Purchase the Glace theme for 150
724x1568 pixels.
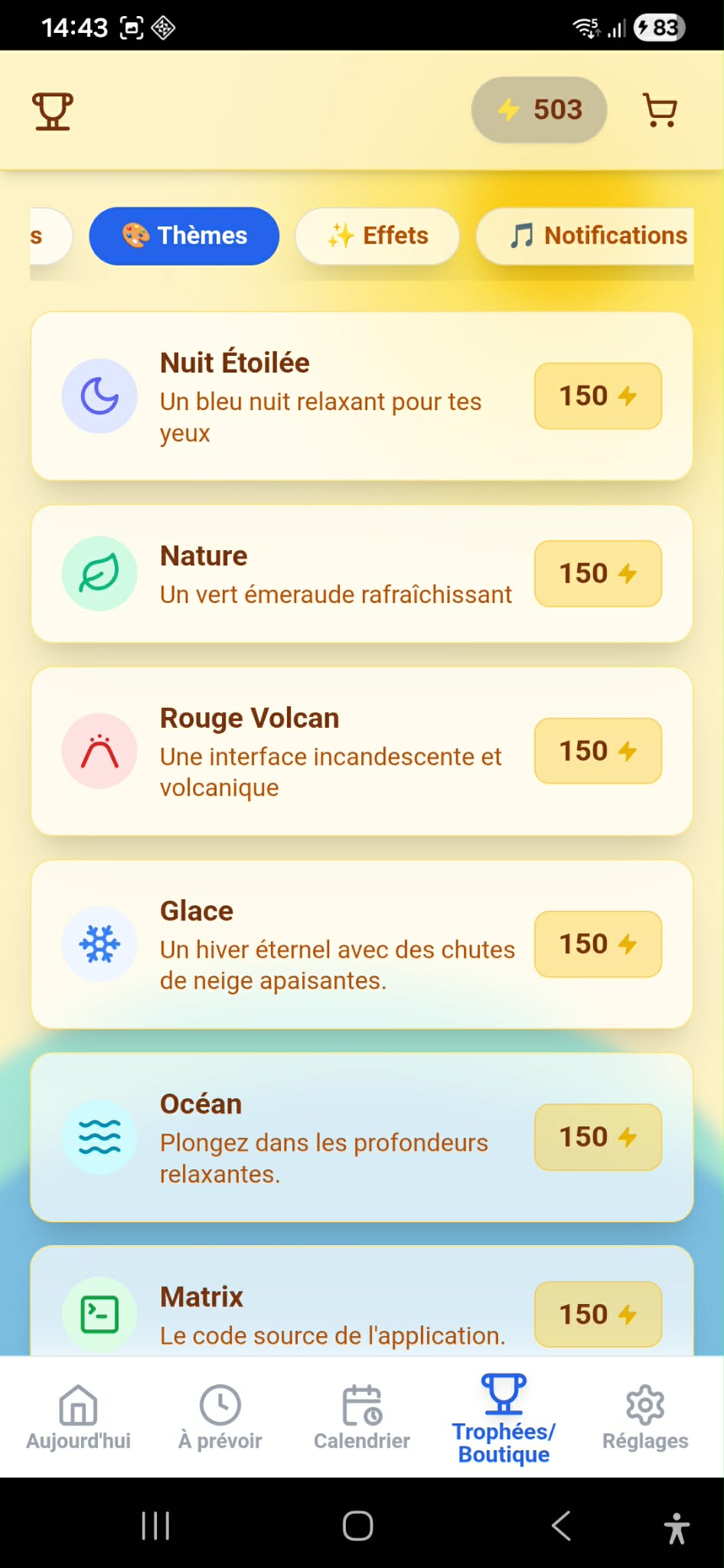click(x=598, y=944)
